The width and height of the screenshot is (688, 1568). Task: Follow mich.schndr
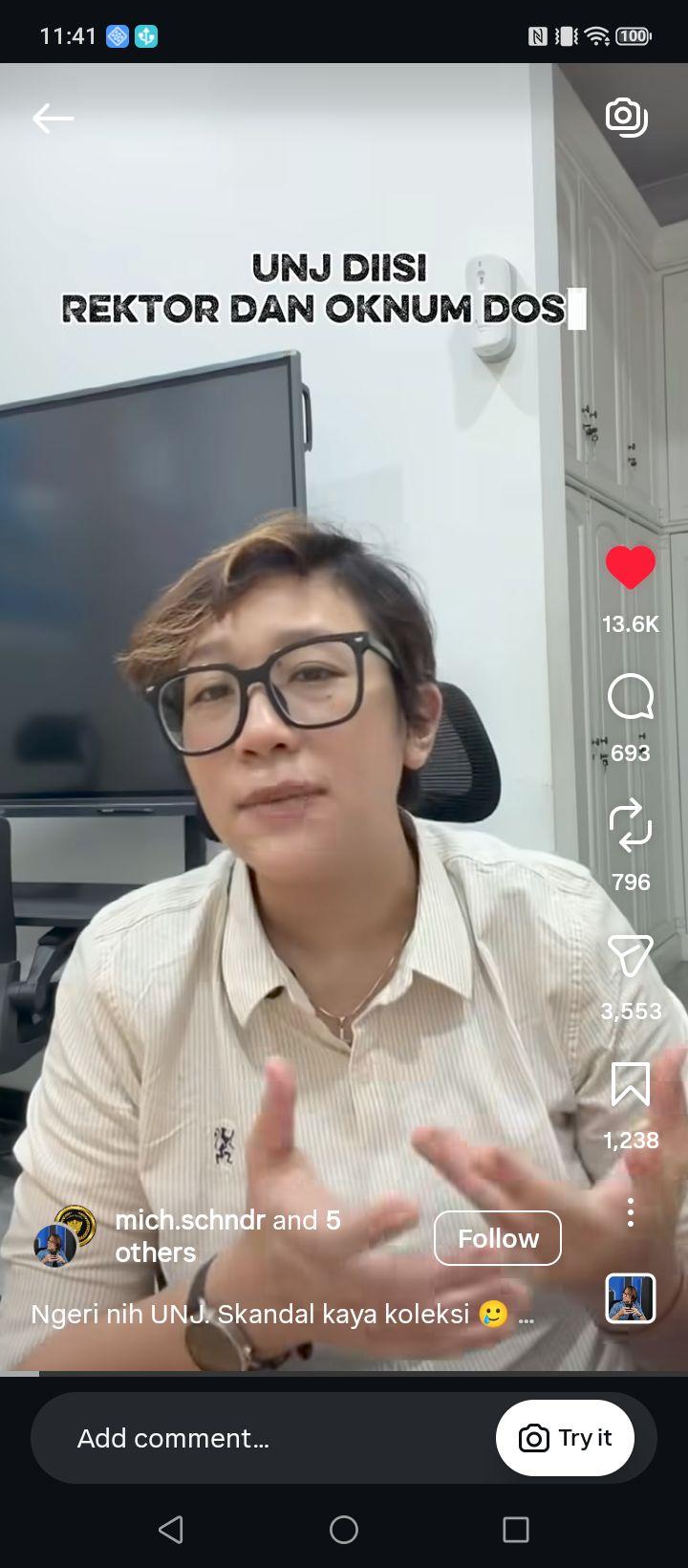(498, 1238)
